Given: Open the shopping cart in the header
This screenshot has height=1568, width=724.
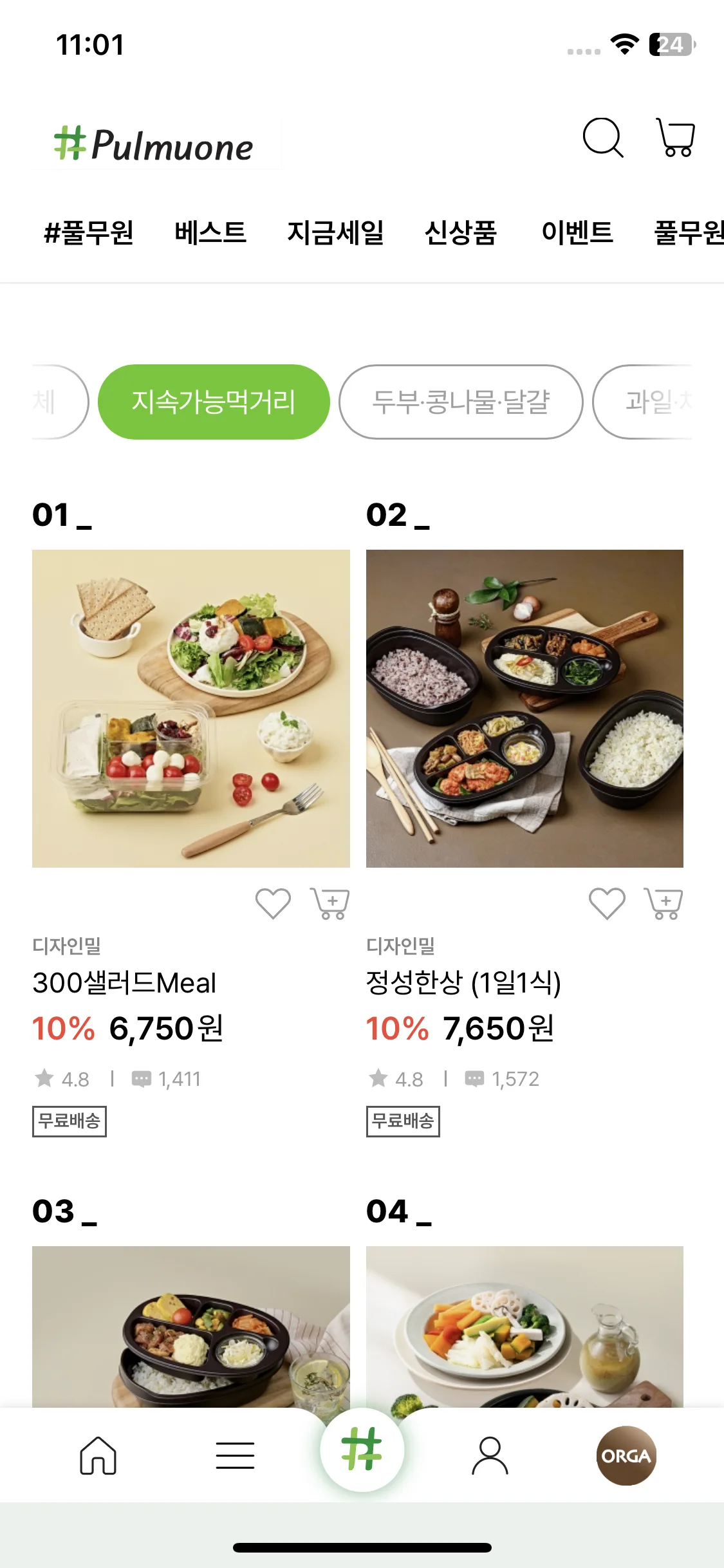Looking at the screenshot, I should tap(676, 137).
